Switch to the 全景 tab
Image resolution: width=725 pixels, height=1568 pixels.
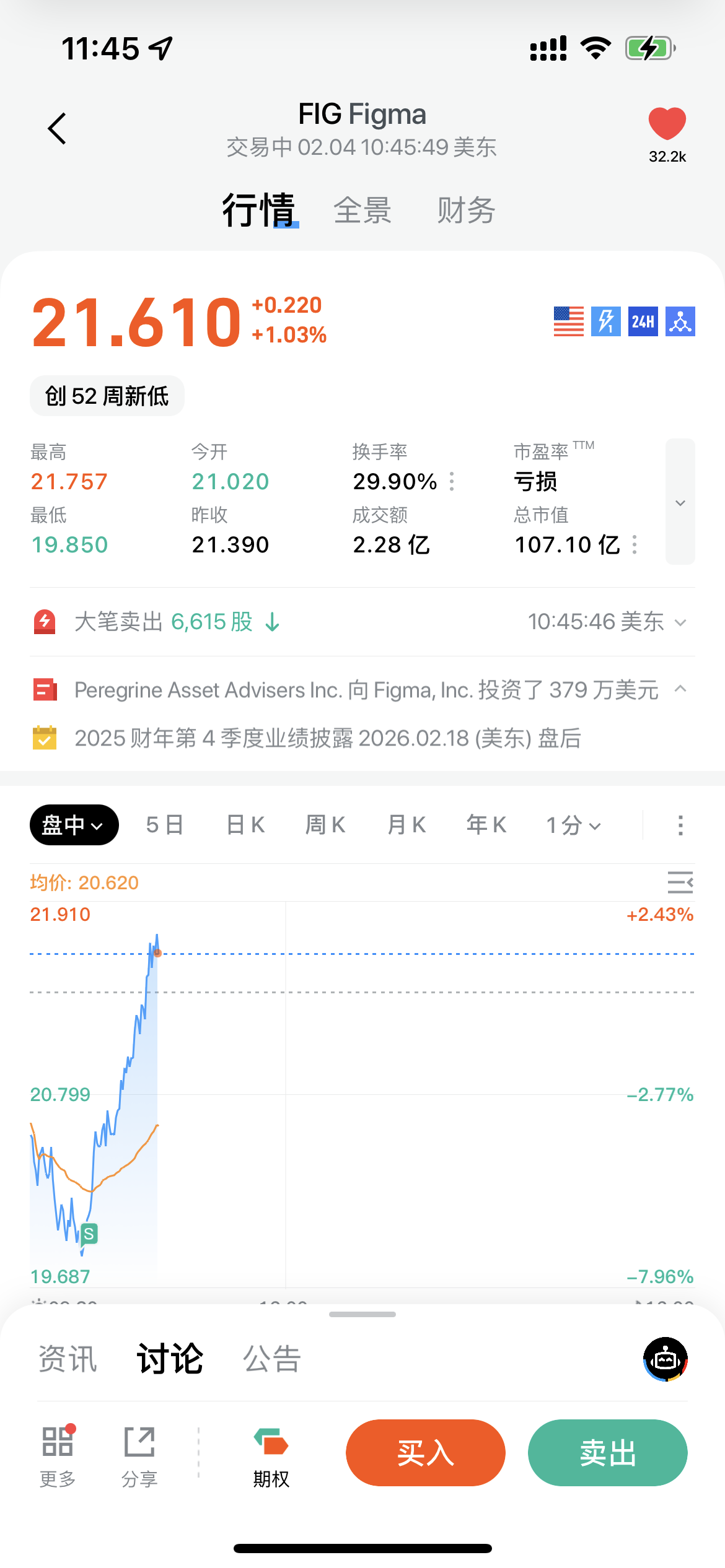point(362,211)
